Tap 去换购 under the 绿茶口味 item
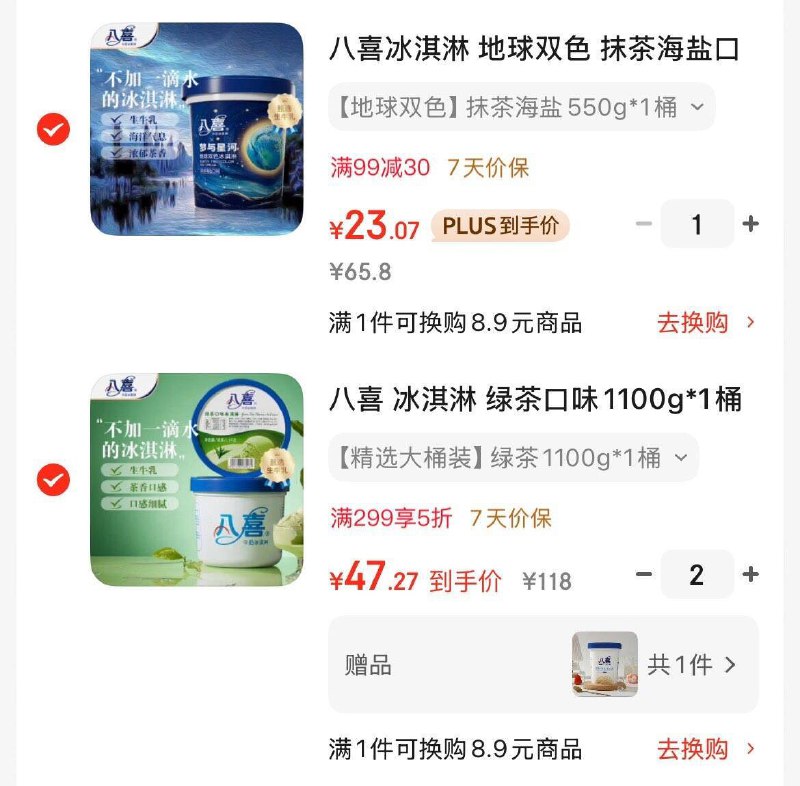This screenshot has width=800, height=786. click(x=706, y=748)
